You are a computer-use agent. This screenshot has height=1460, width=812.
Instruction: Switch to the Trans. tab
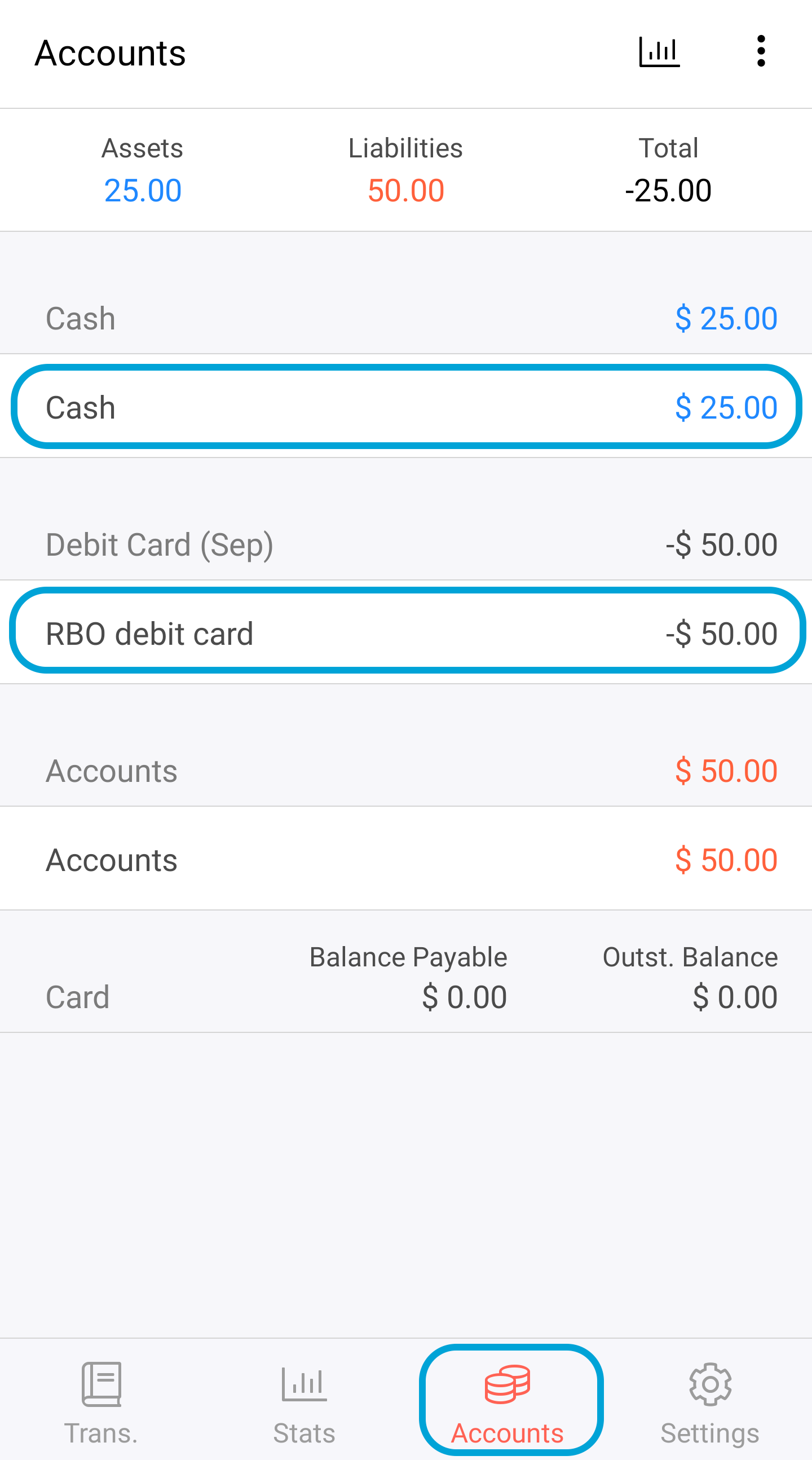click(x=101, y=1401)
